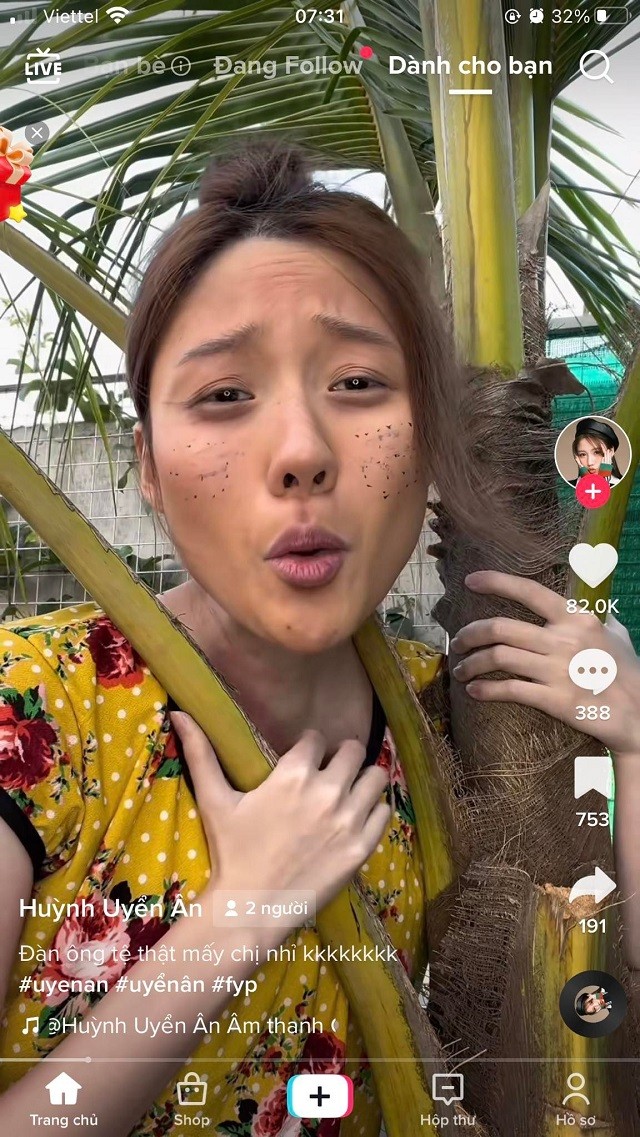Image resolution: width=640 pixels, height=1137 pixels.
Task: Open the Shop tab
Action: tap(191, 1099)
